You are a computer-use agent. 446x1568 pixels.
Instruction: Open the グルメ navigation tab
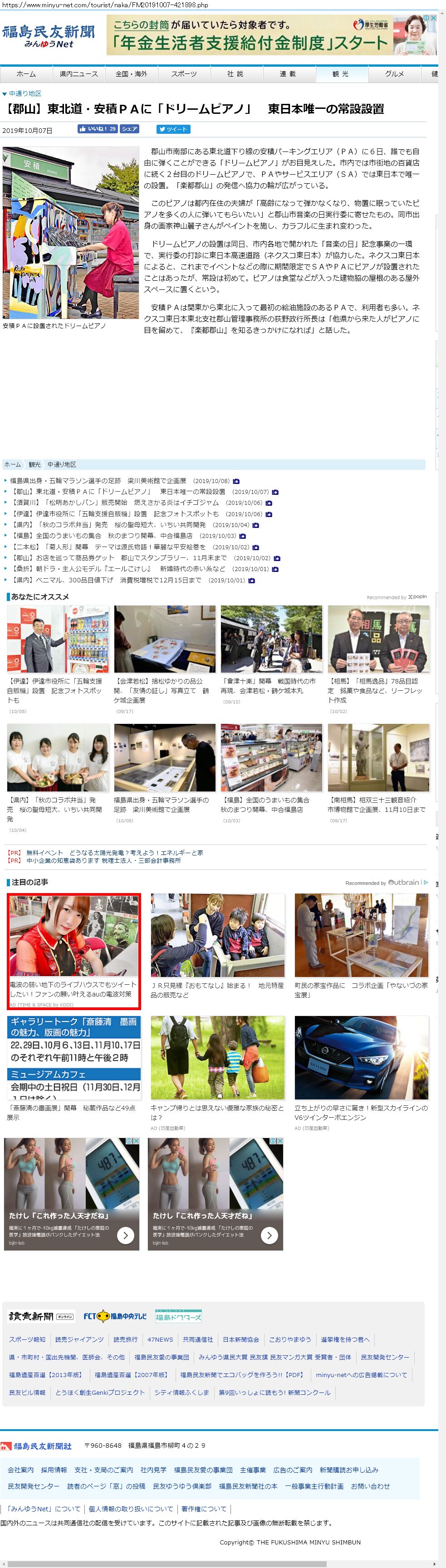click(x=394, y=73)
